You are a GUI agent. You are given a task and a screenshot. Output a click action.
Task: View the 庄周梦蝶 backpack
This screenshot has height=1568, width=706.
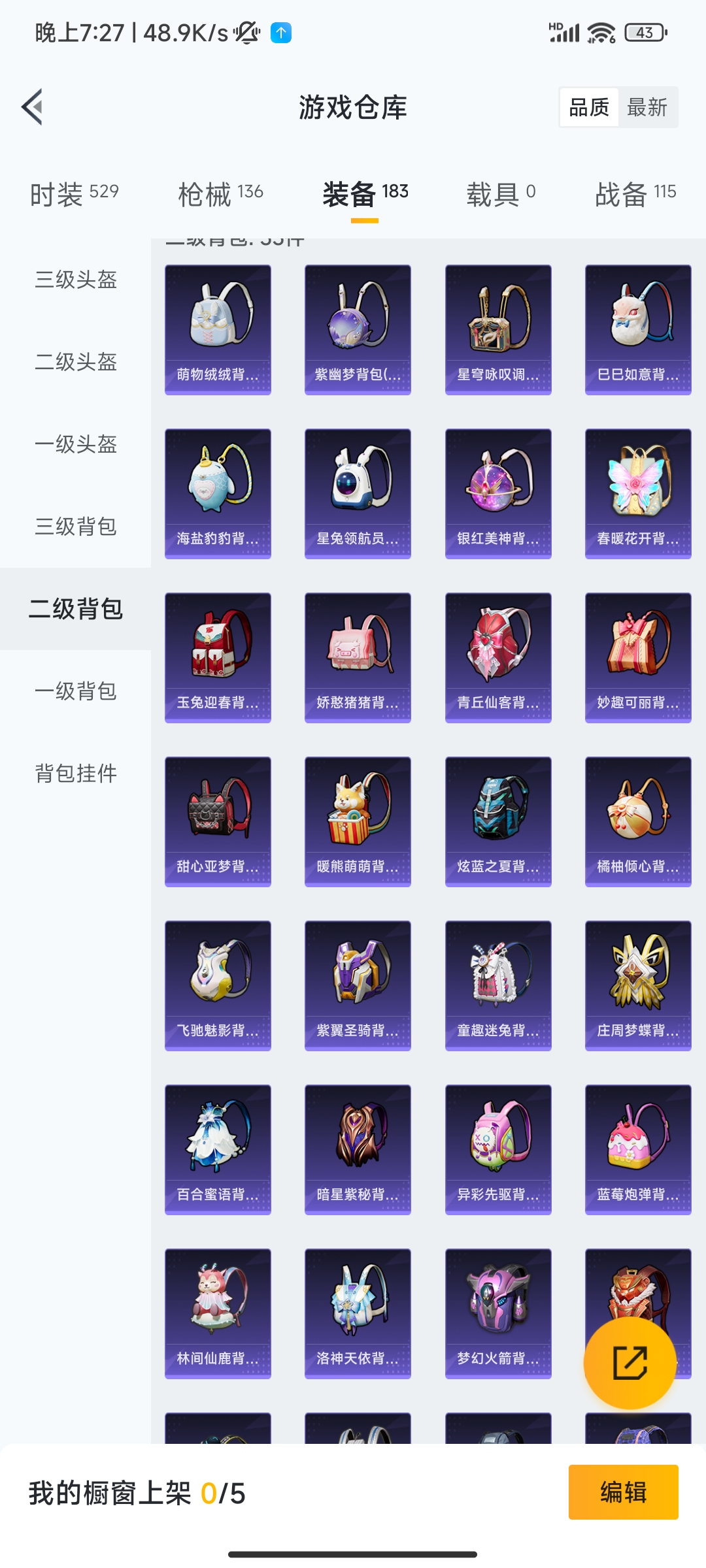click(x=638, y=986)
